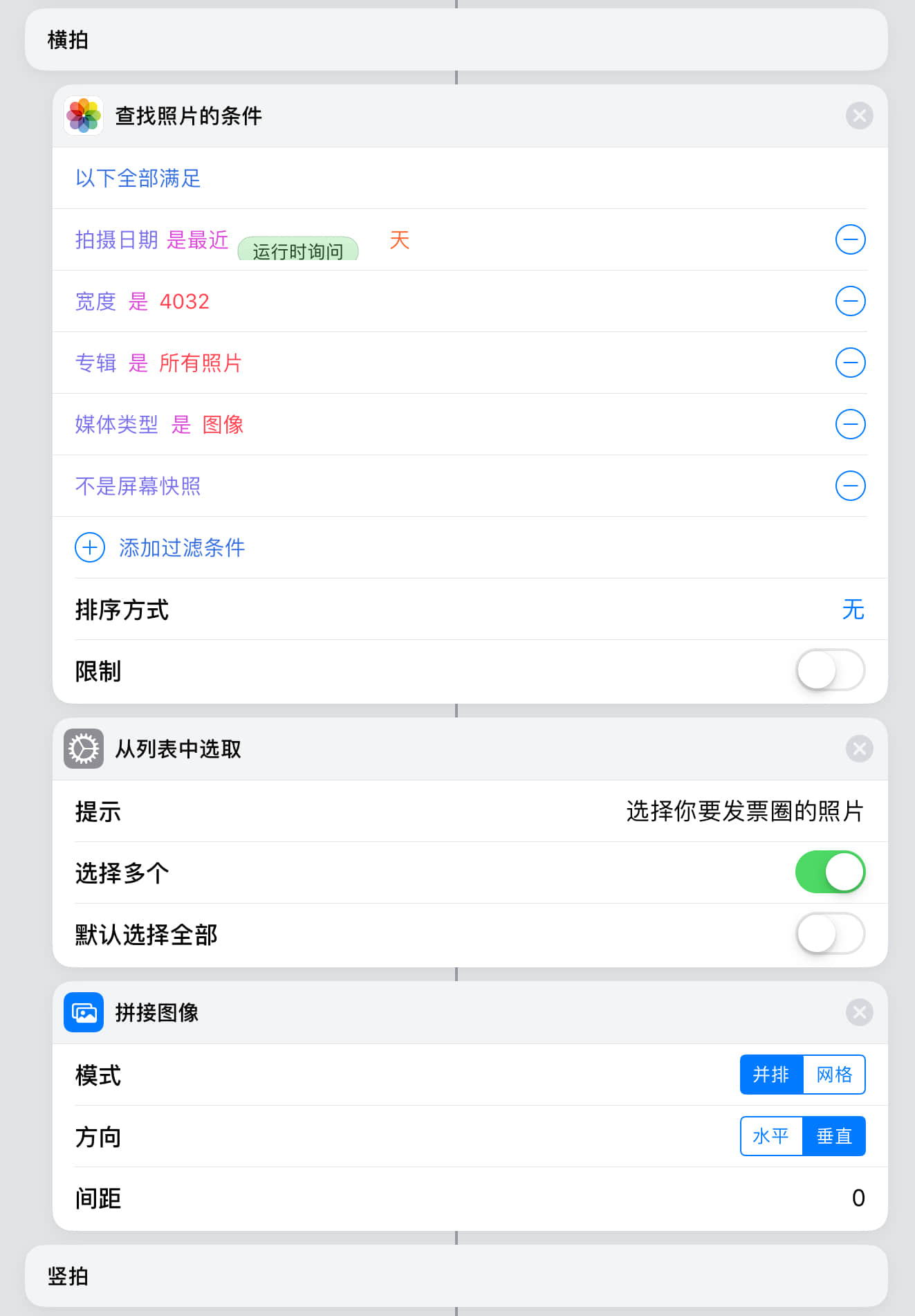Viewport: 915px width, 1316px height.
Task: Remove the 专辑 是 所有照片 filter
Action: coord(850,363)
